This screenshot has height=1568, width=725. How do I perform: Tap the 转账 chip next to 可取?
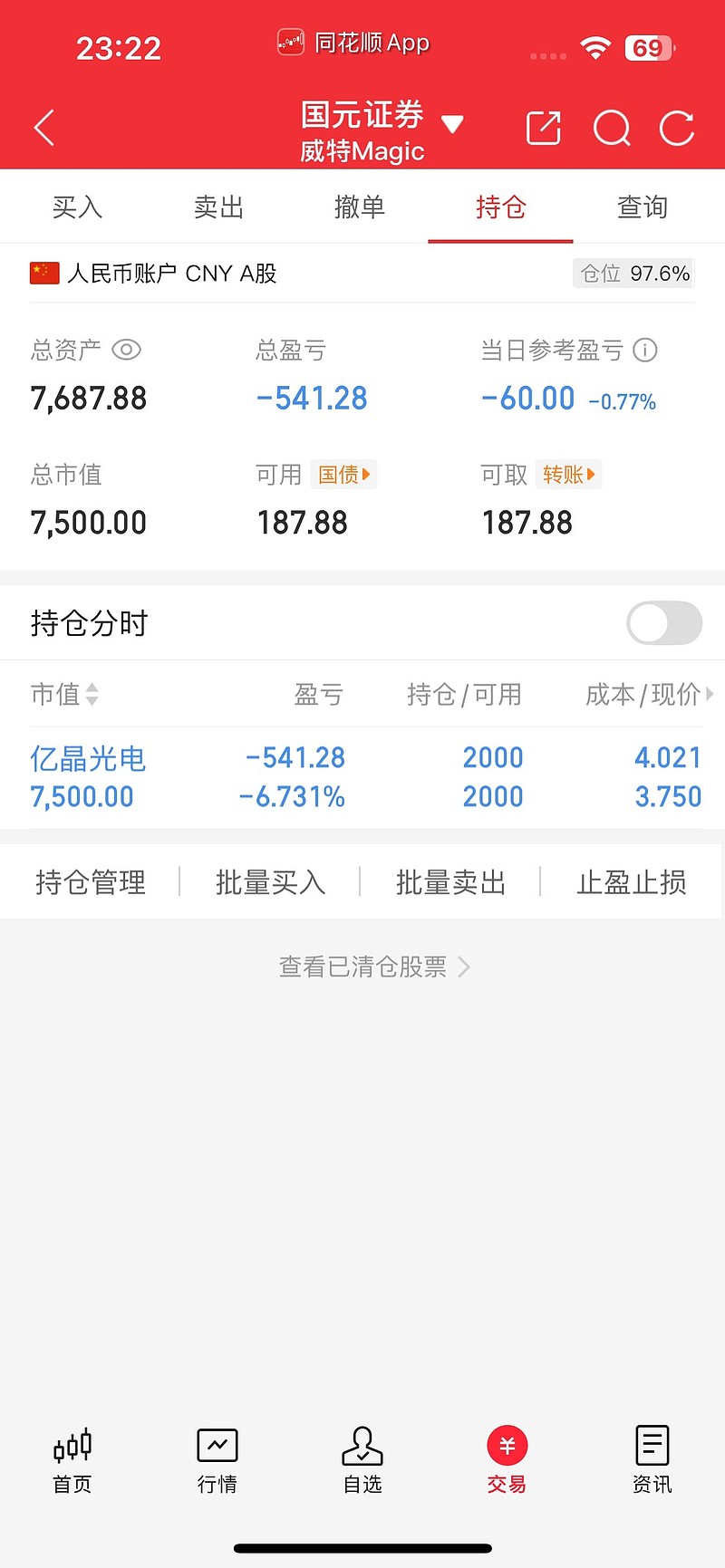pyautogui.click(x=568, y=475)
